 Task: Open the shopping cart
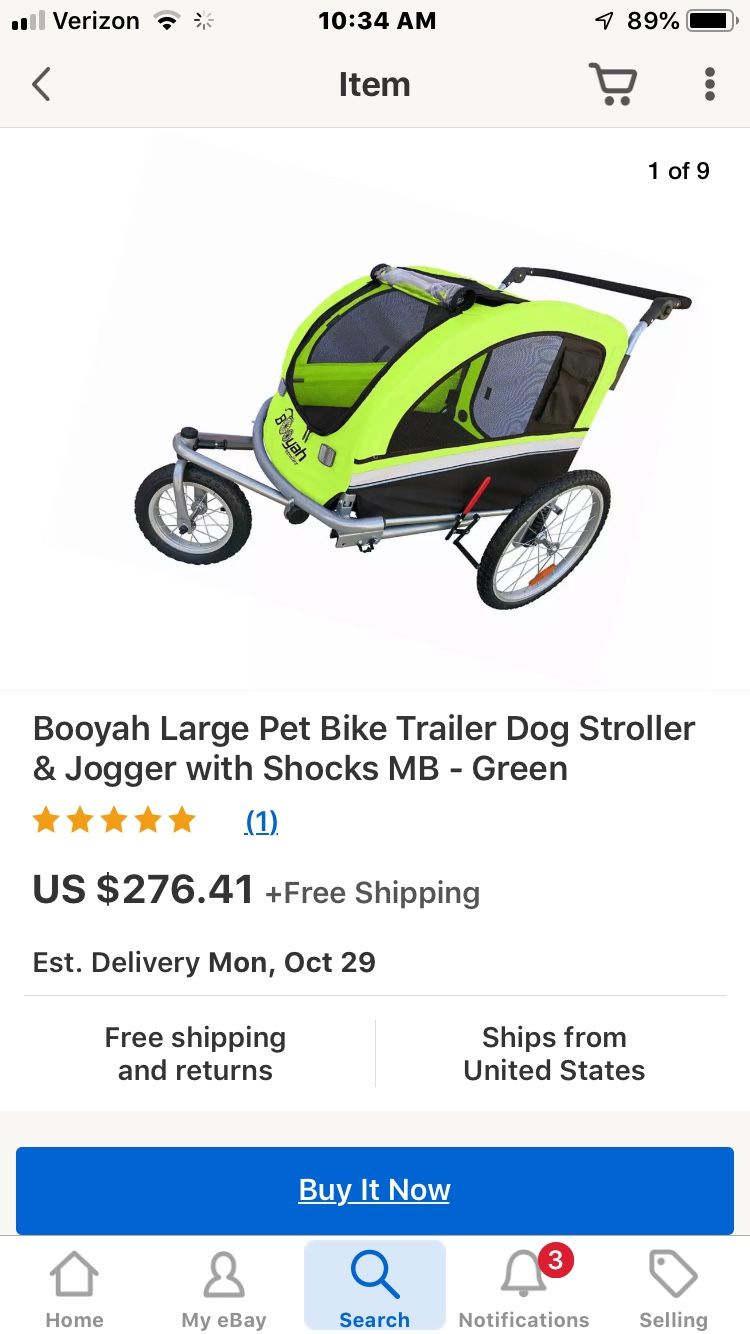pos(613,84)
